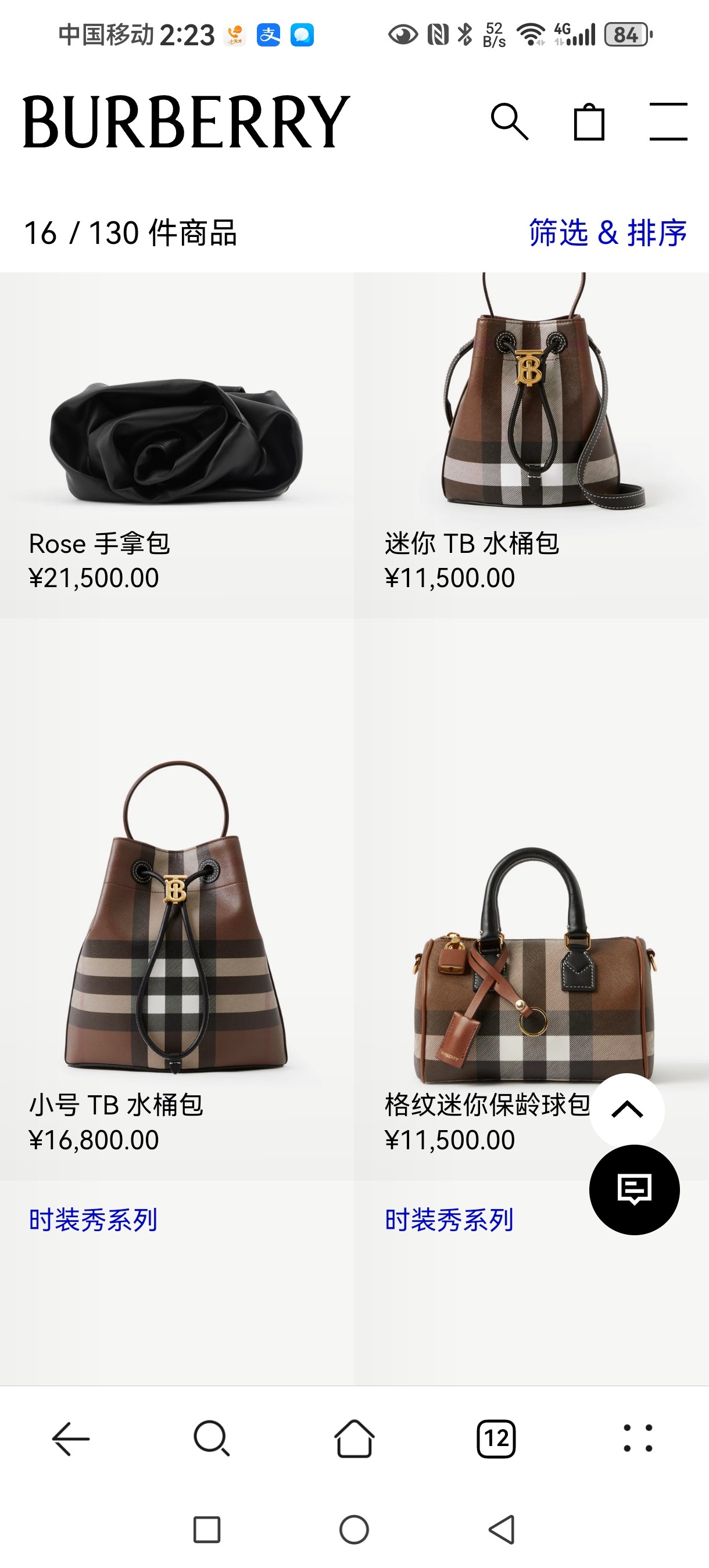The width and height of the screenshot is (709, 1568).
Task: Show the 12 open tabs
Action: pos(496,1439)
